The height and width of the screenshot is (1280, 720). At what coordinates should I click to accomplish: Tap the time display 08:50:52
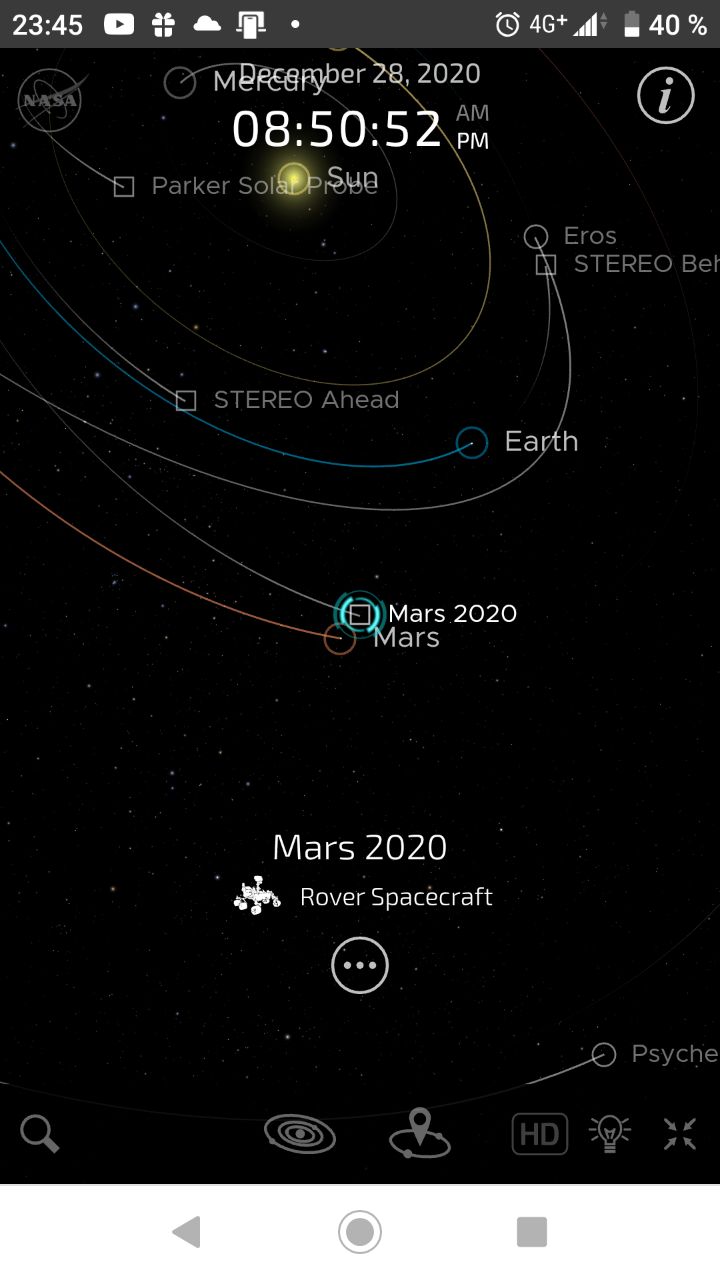[x=337, y=130]
